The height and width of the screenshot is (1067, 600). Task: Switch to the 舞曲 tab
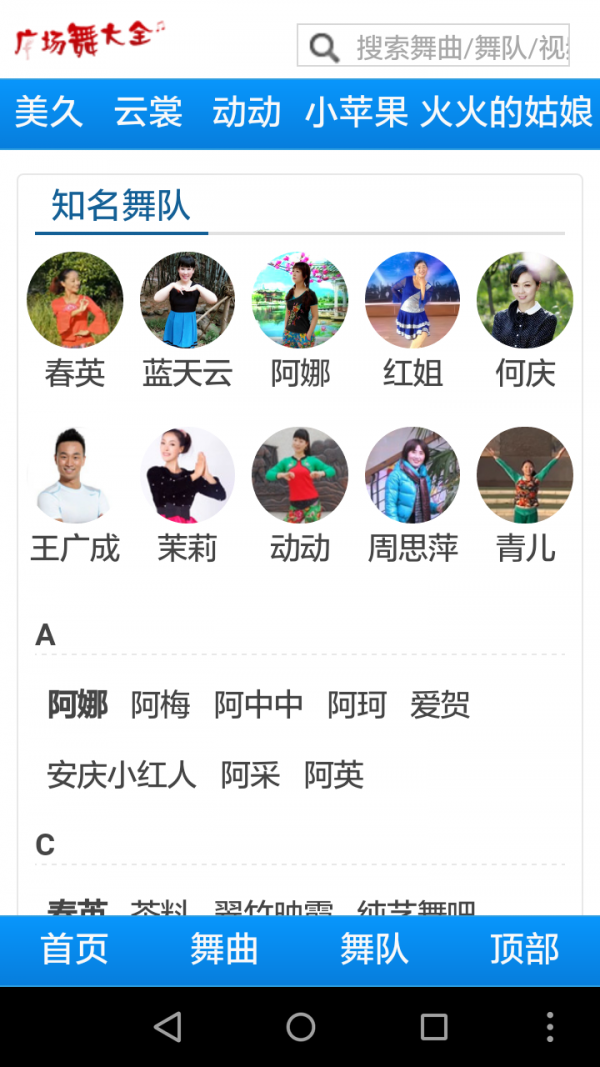coord(224,949)
